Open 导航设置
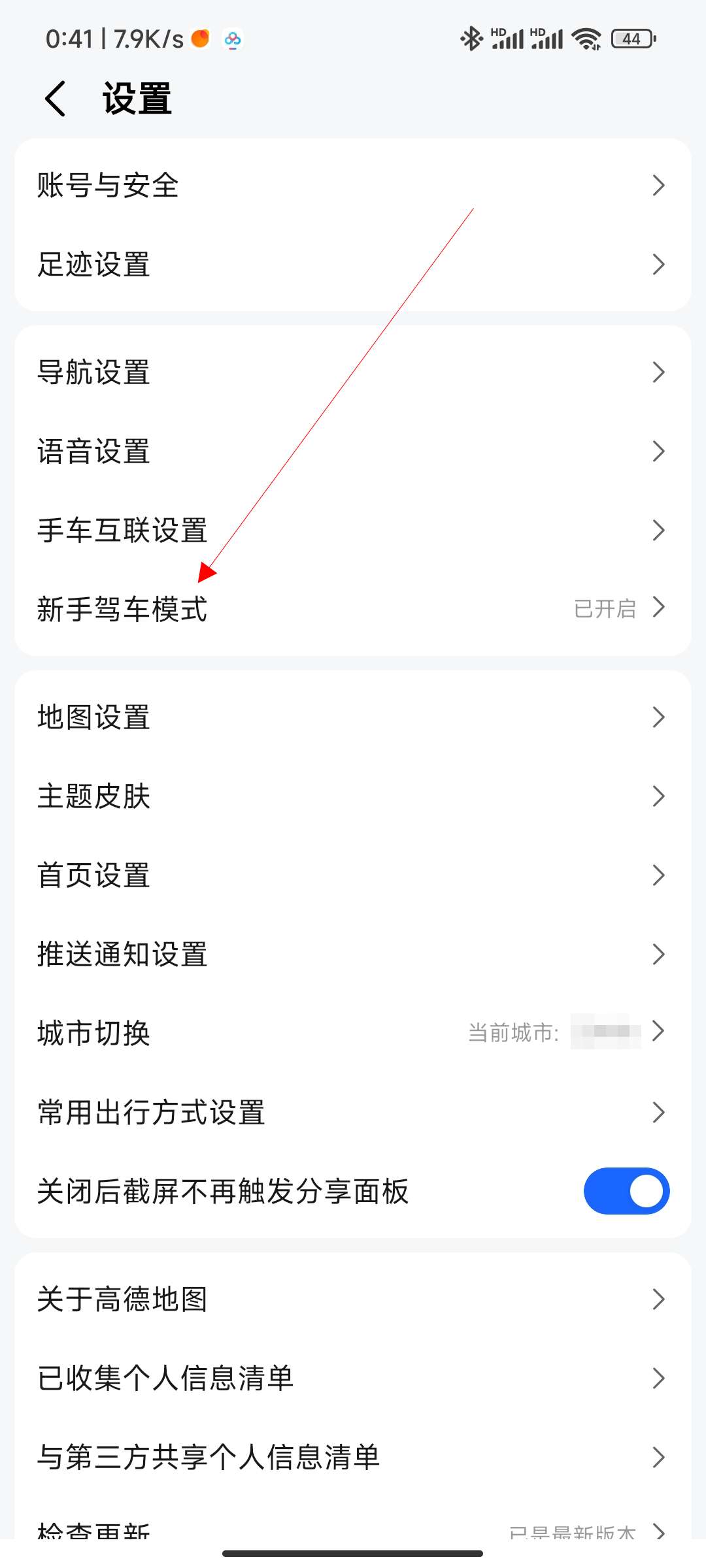Screen dimensions: 706x1568 coord(353,372)
